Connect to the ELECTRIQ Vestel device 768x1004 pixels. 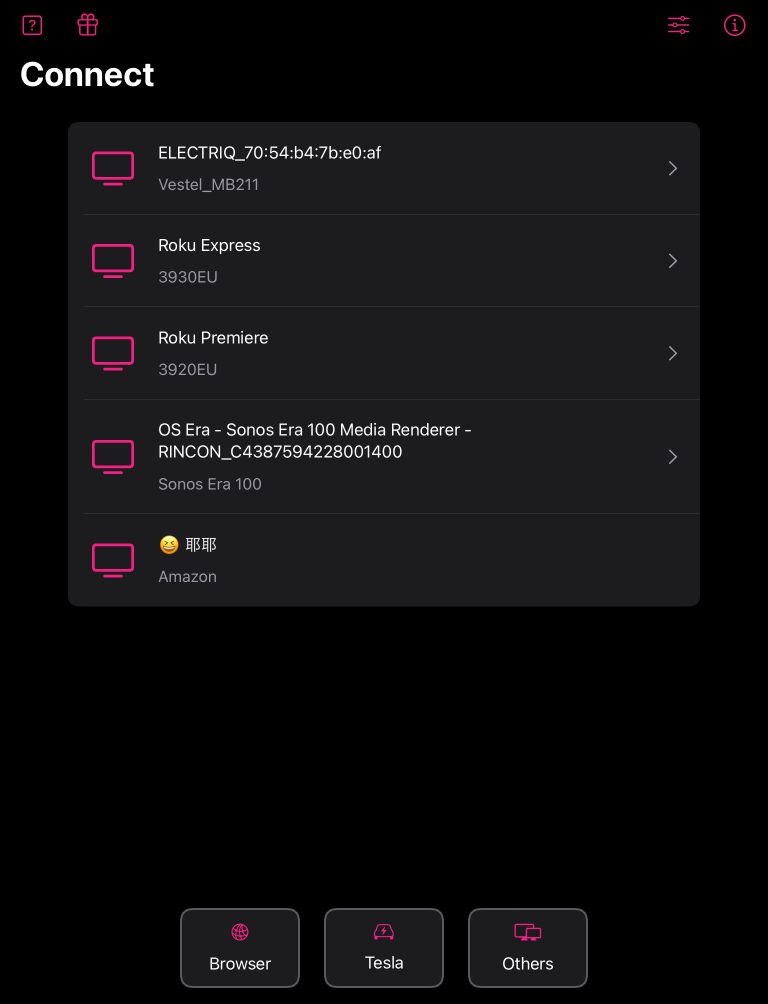coord(384,168)
